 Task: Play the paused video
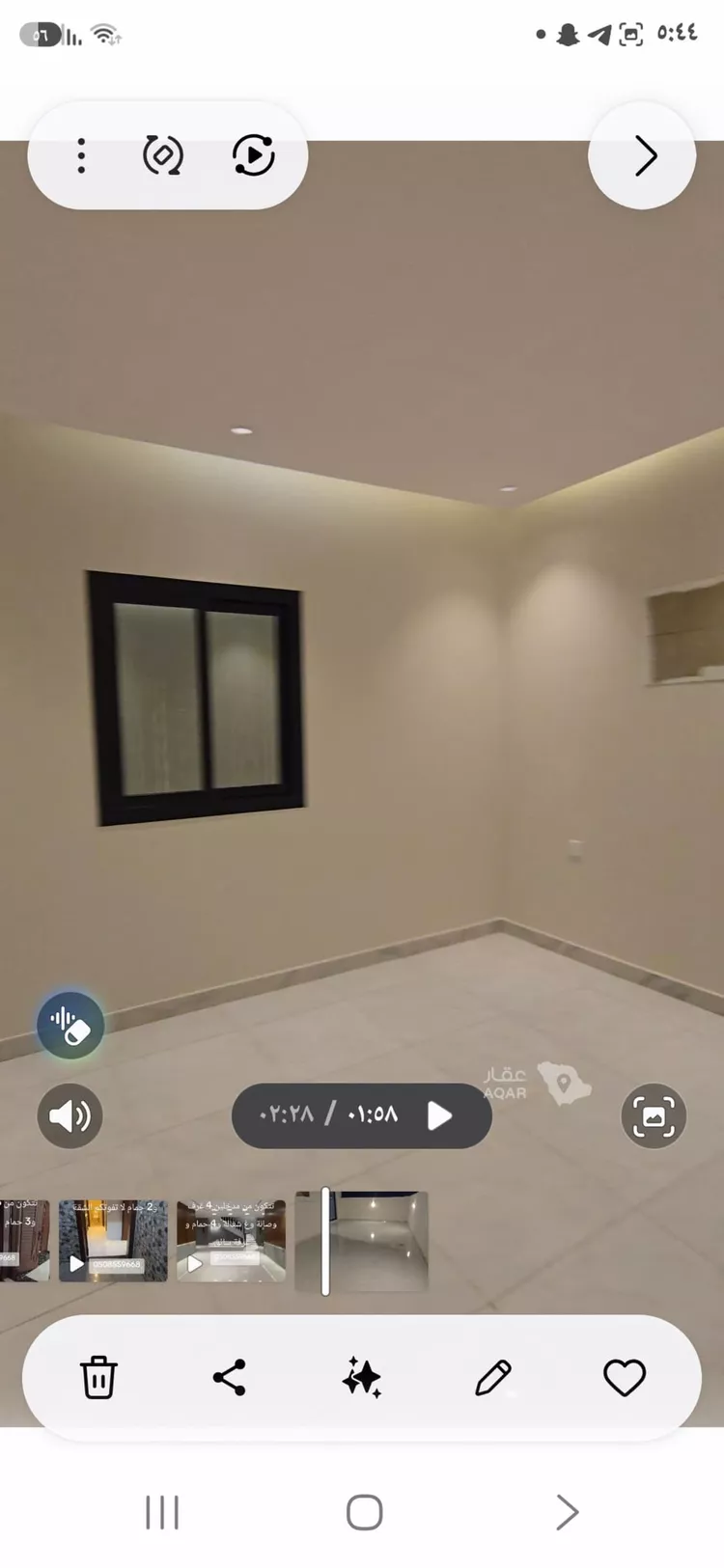click(x=439, y=1116)
